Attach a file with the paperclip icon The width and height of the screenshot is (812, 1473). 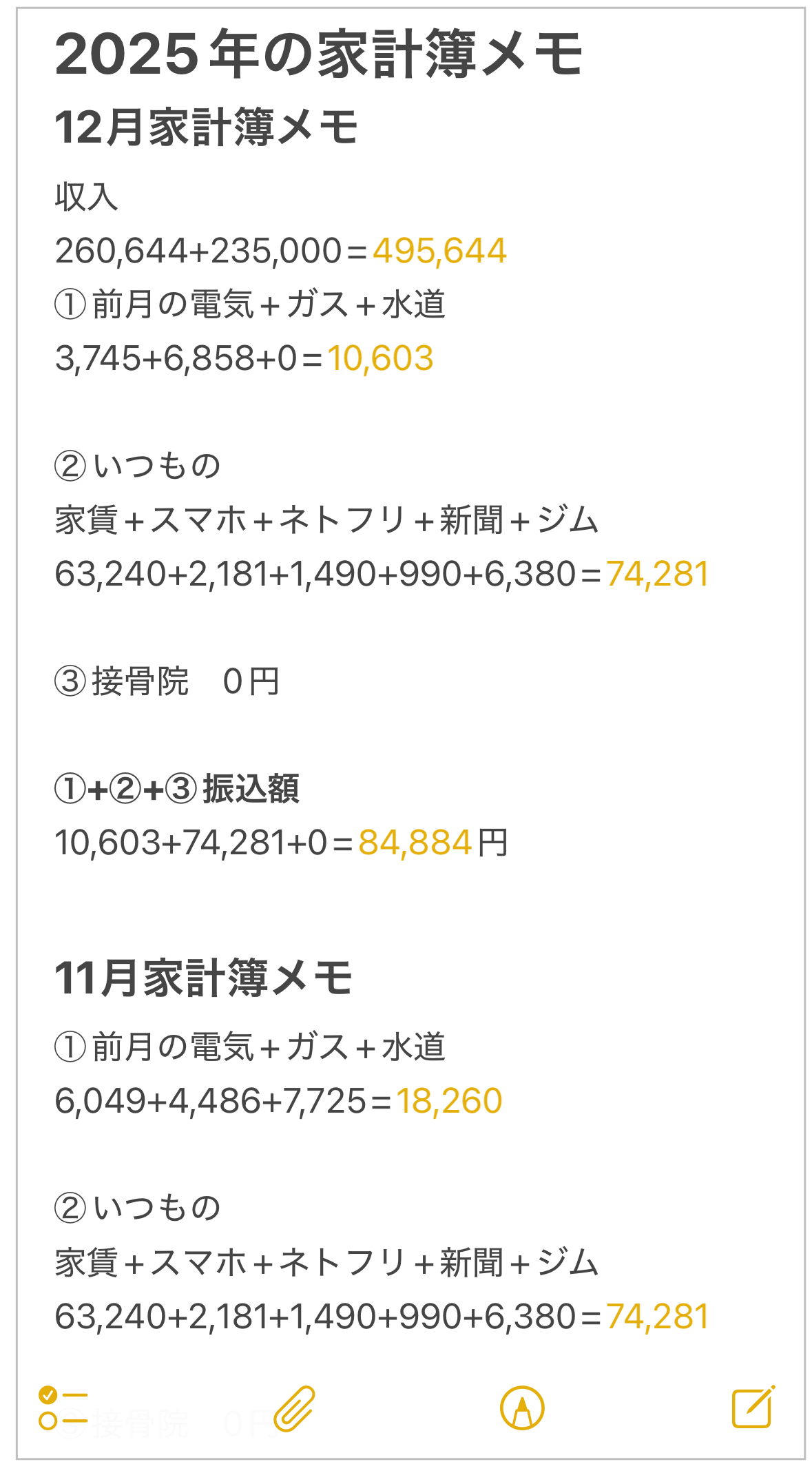point(294,1409)
